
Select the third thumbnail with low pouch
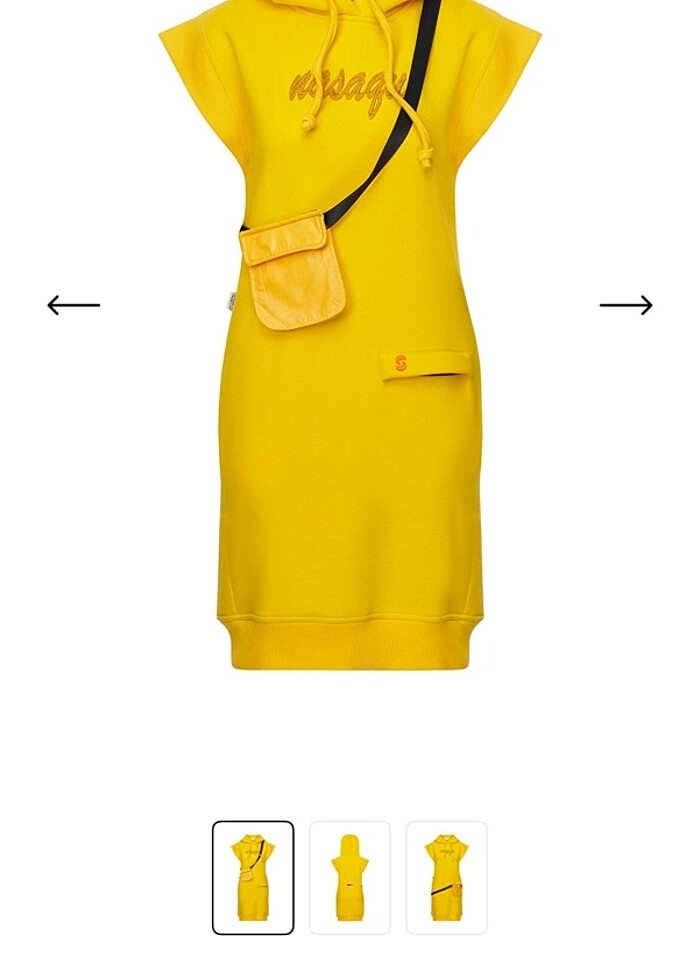pos(446,877)
